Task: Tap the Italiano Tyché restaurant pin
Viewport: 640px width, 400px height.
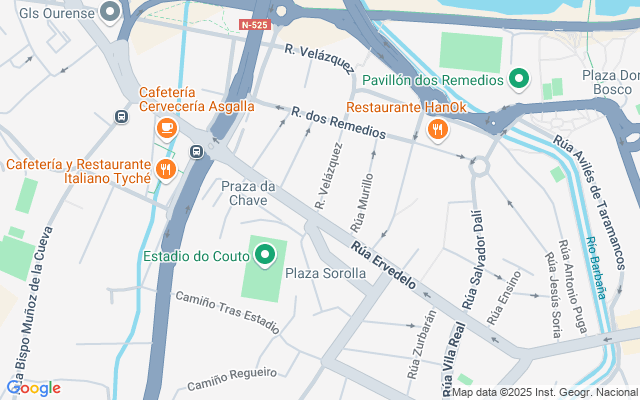Action: (x=166, y=170)
